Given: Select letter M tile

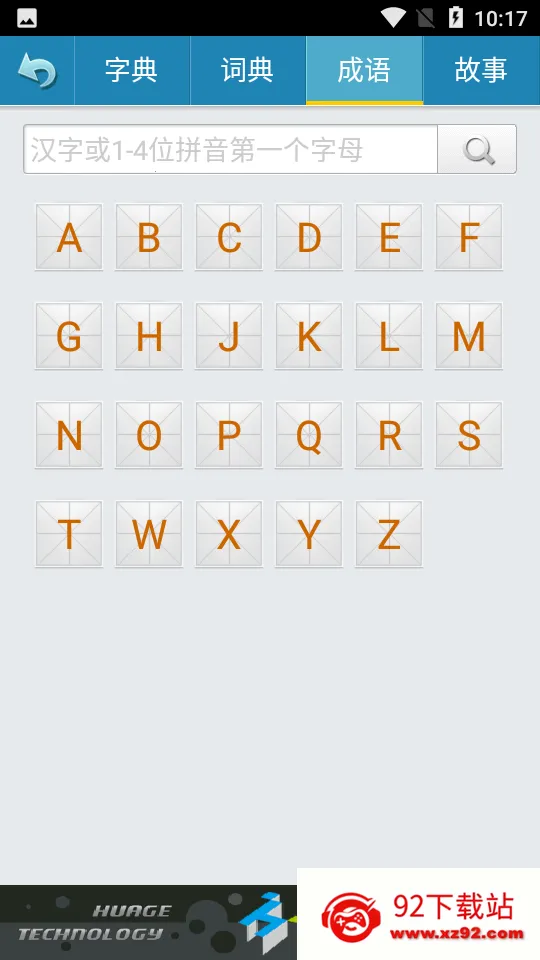Looking at the screenshot, I should (469, 336).
